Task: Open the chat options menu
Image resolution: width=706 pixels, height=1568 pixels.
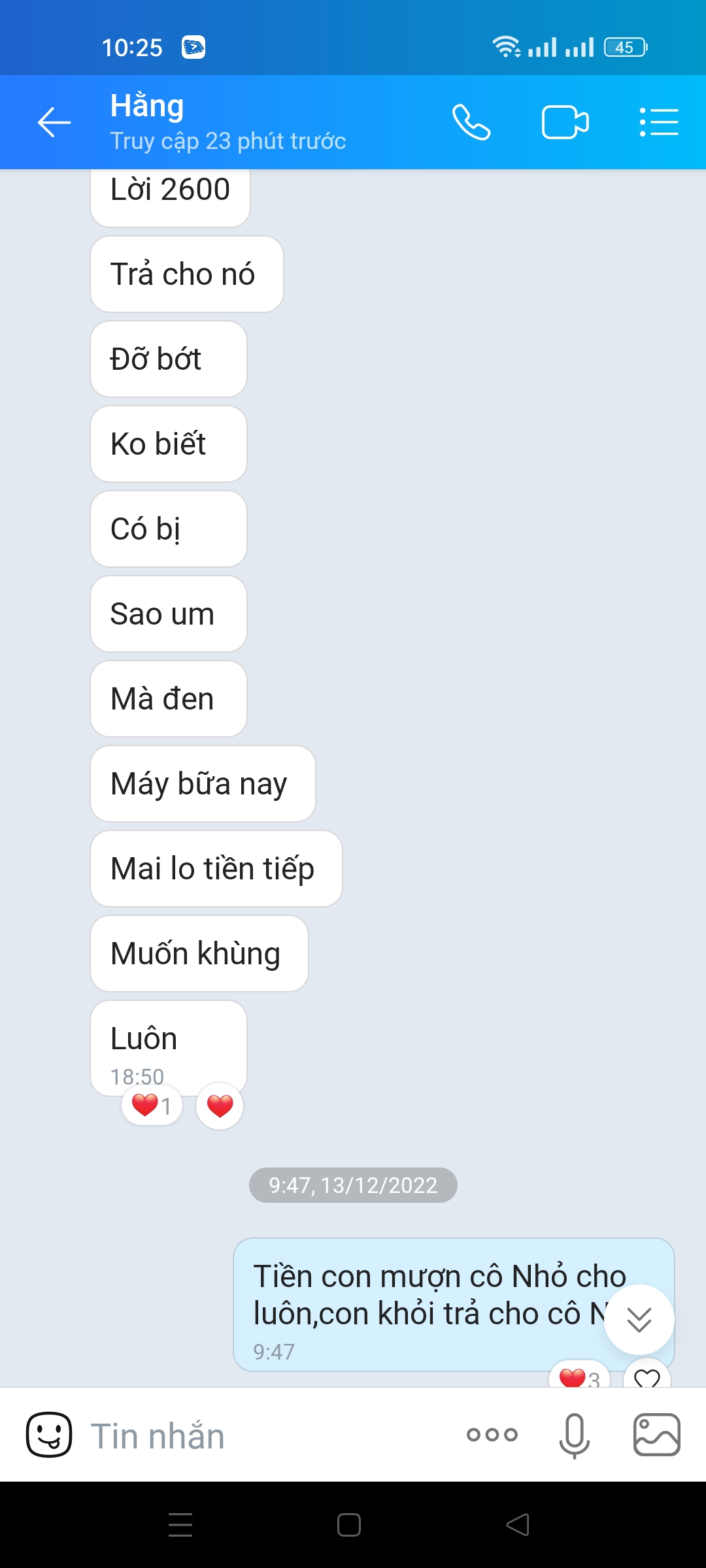Action: coord(658,123)
